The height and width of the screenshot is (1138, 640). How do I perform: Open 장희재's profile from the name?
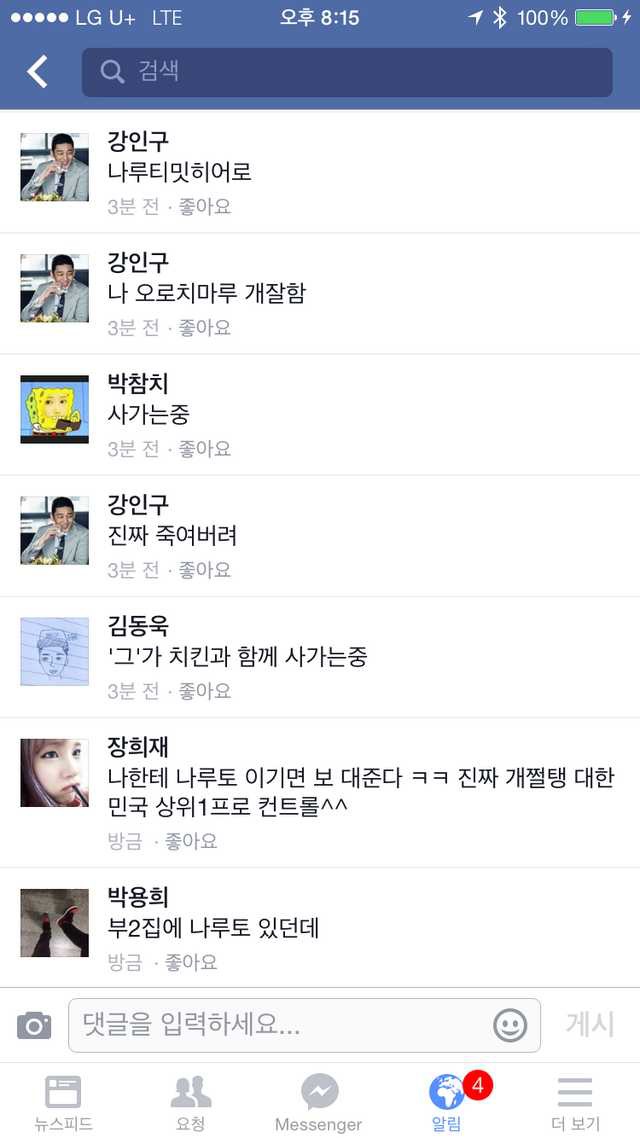pos(138,747)
